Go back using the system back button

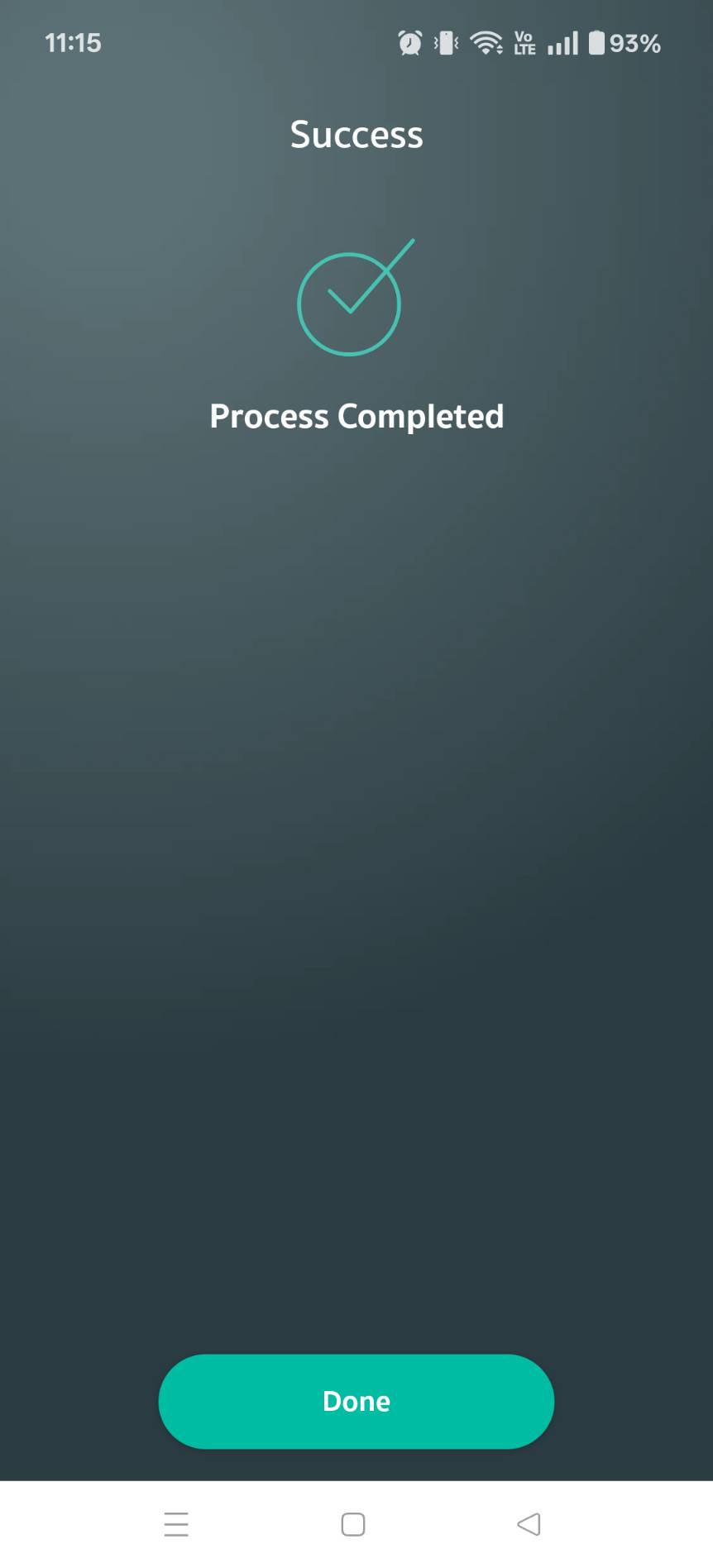[x=529, y=1524]
